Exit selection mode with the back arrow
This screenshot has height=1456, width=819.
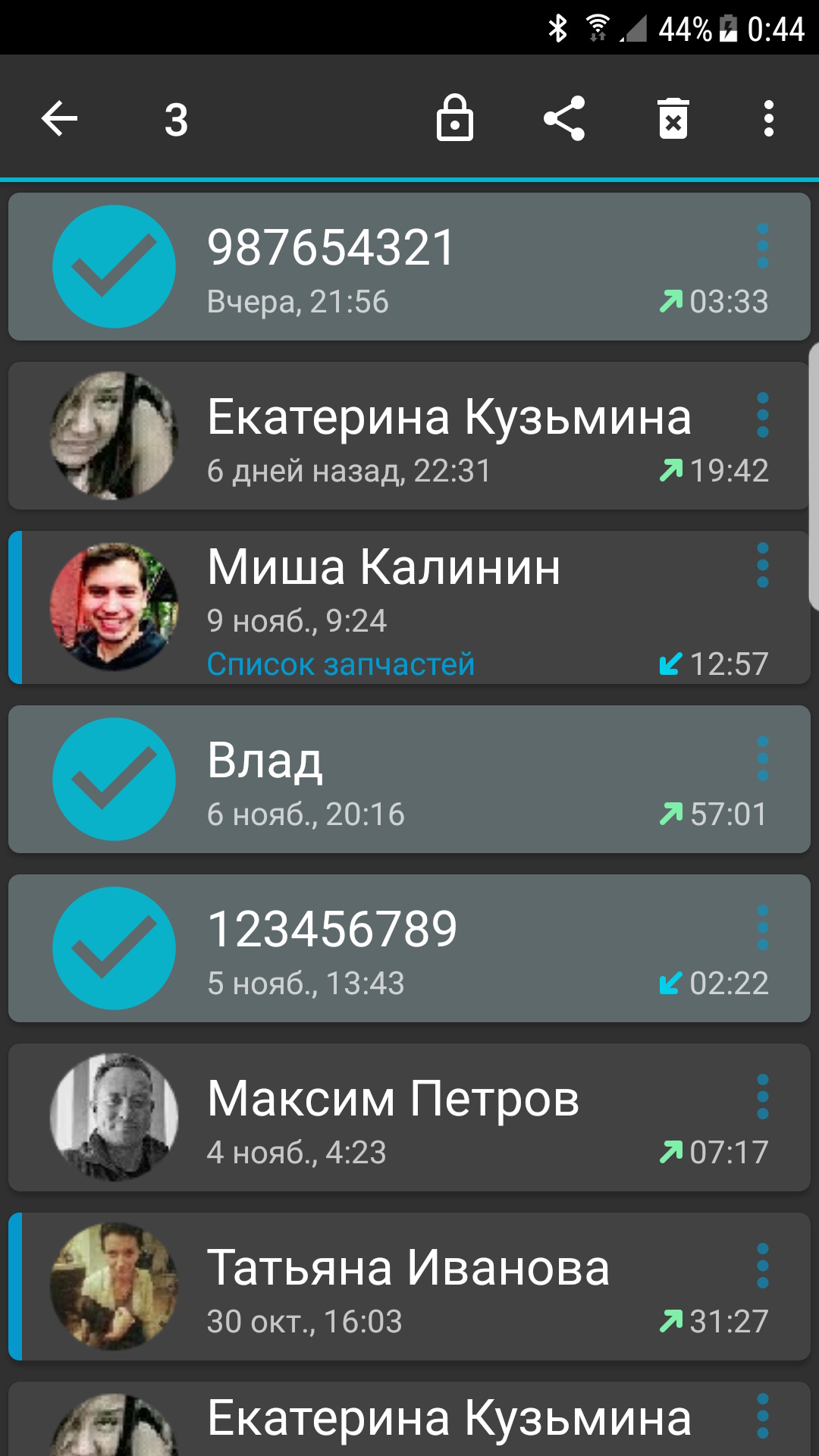59,119
